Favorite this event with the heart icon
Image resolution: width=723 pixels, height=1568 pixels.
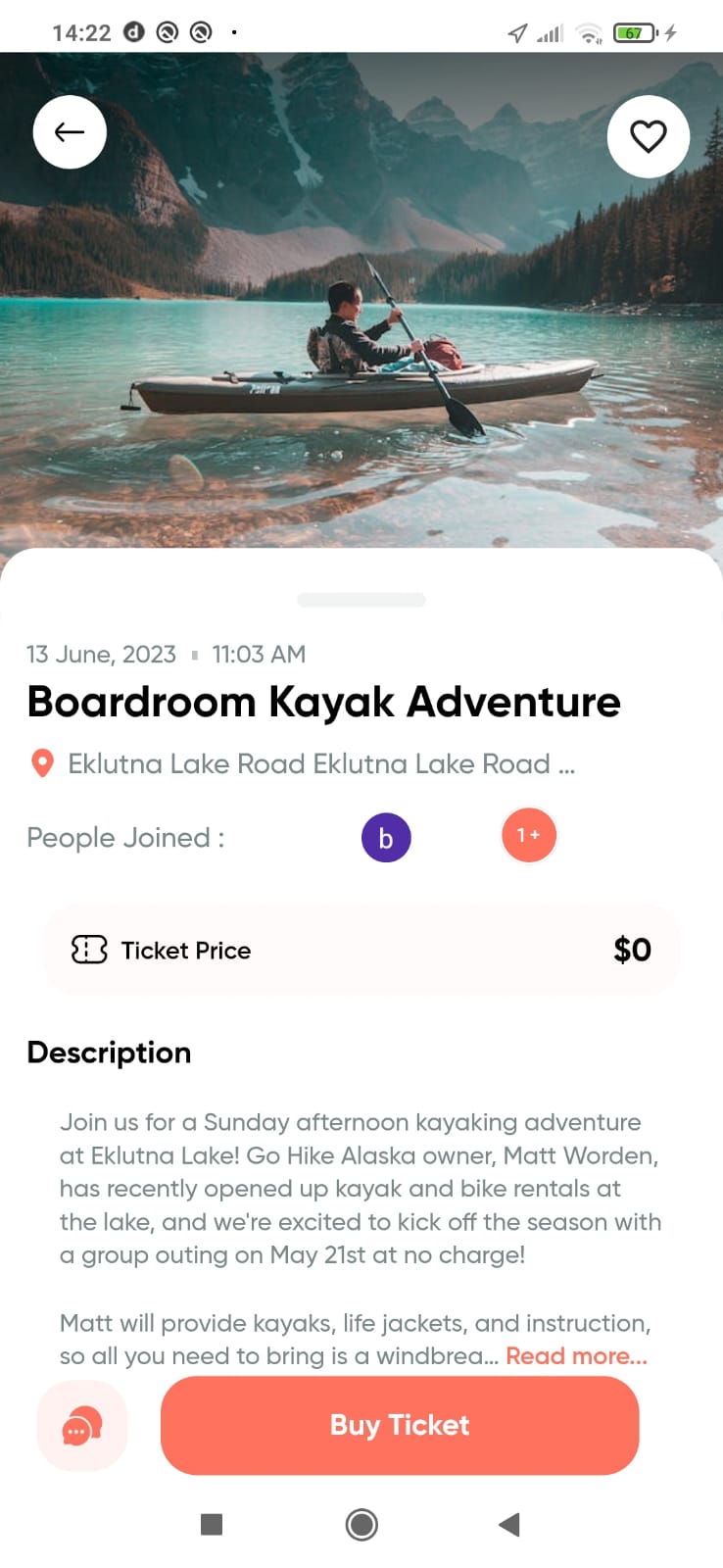[648, 136]
